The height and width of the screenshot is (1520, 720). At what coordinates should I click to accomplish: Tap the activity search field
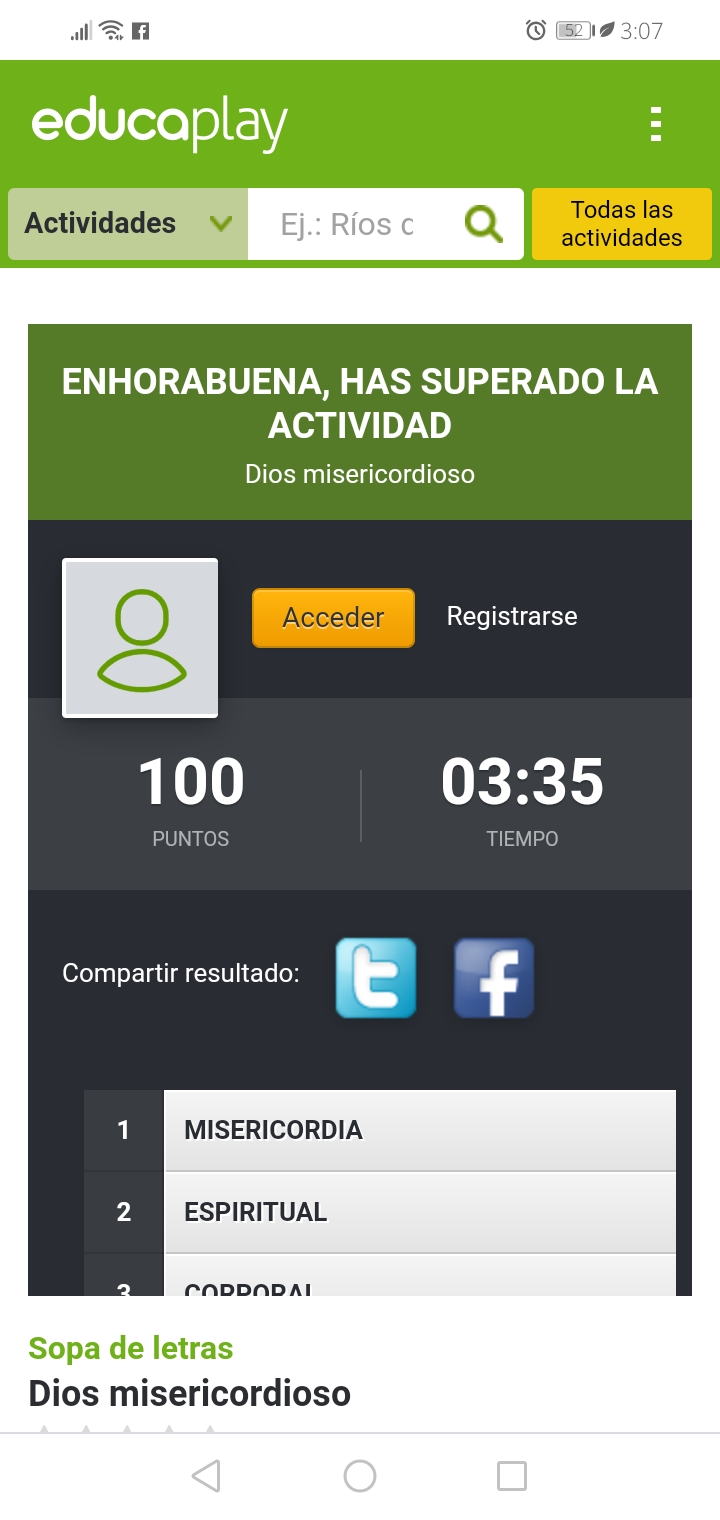click(350, 224)
